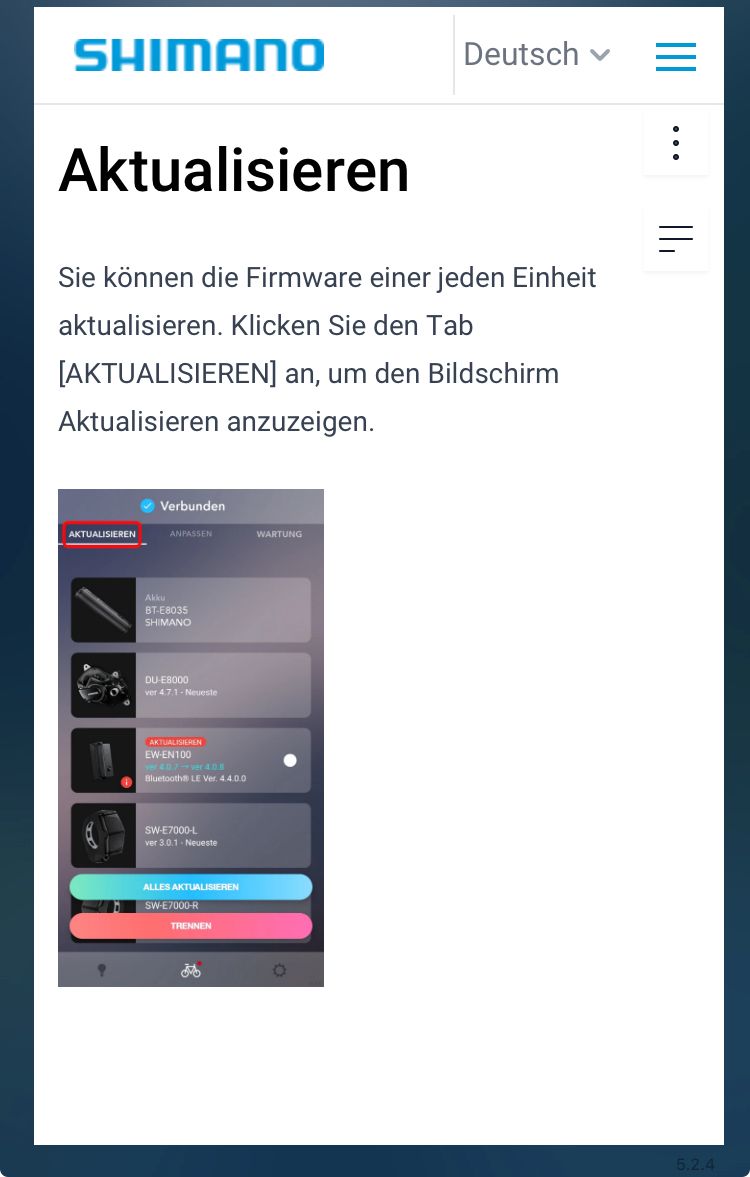Go to the Shimano home page logo
750x1177 pixels.
tap(199, 55)
